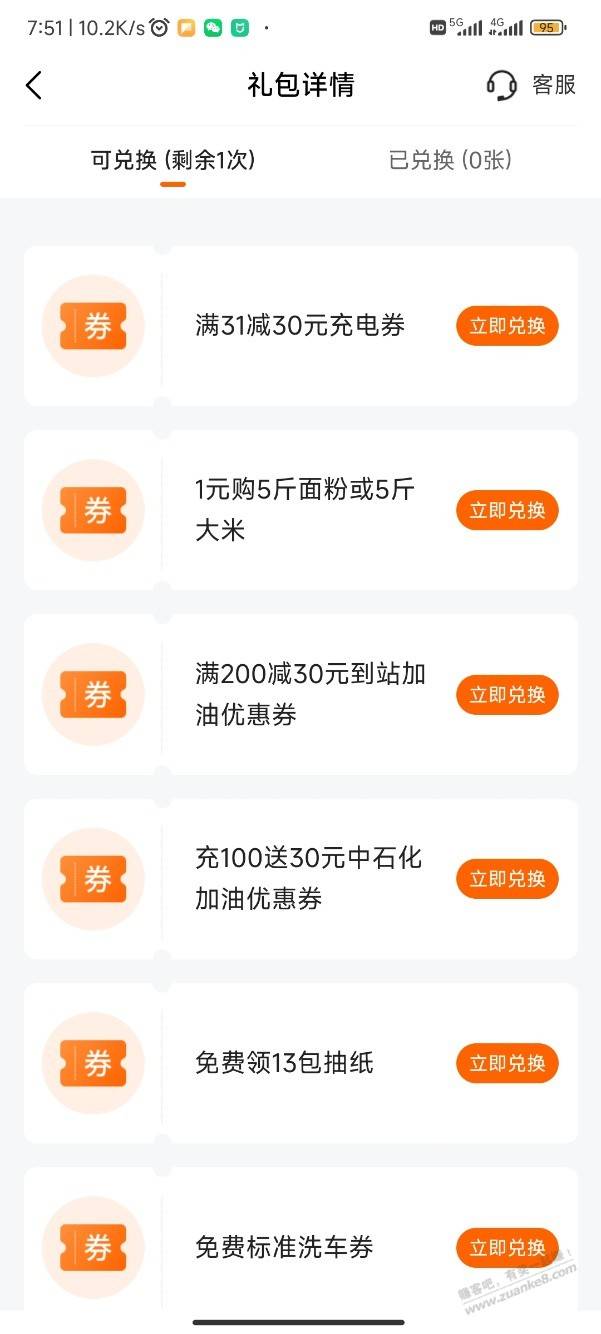This screenshot has width=601, height=1334.
Task: Redeem the 免费标准洗车券
Action: pyautogui.click(x=507, y=1247)
